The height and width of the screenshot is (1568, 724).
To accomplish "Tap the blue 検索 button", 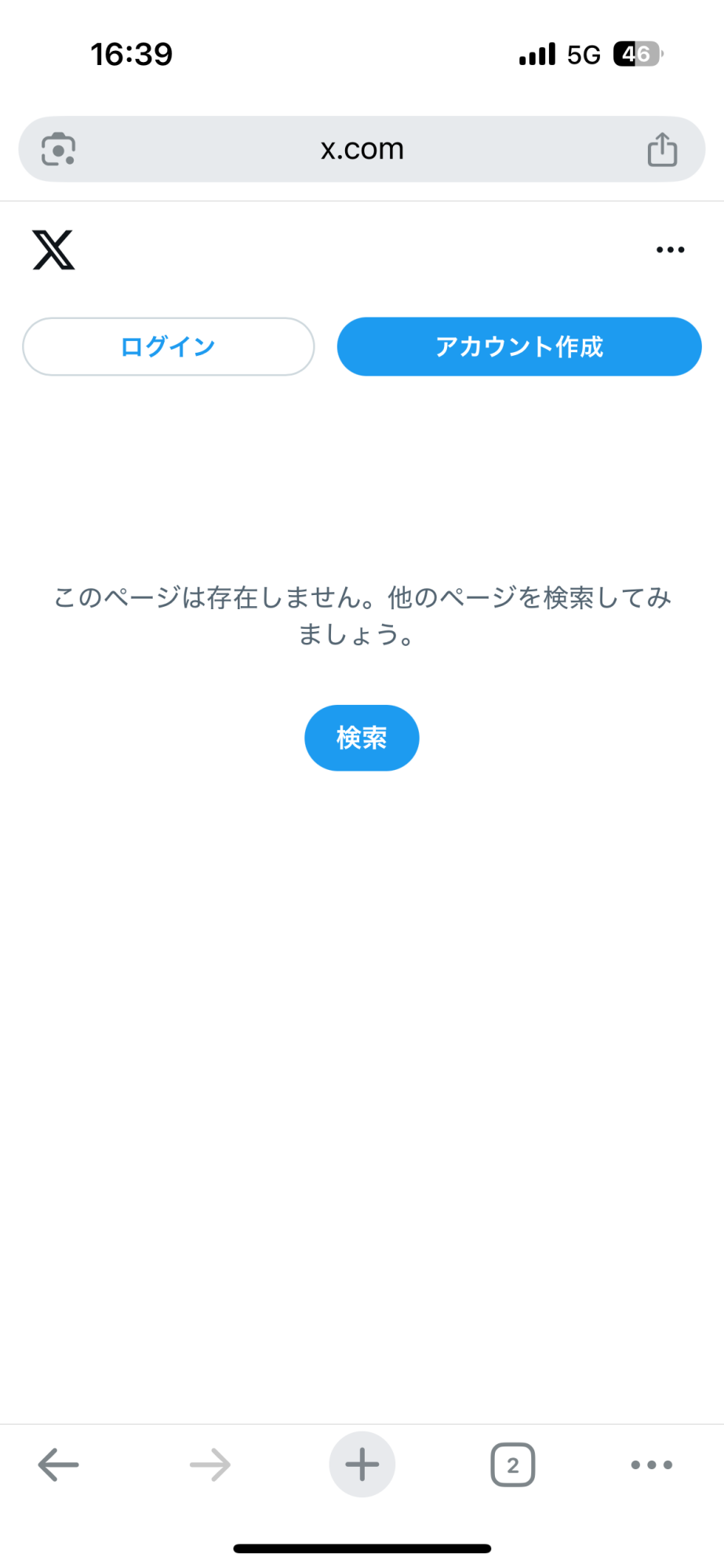I will click(362, 738).
